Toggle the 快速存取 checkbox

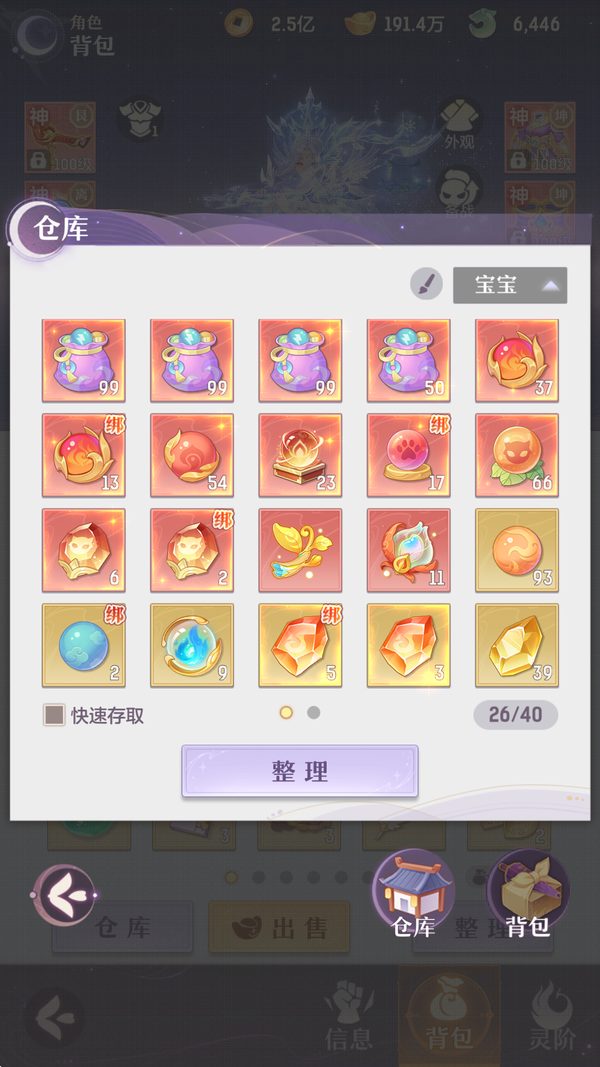tap(54, 715)
